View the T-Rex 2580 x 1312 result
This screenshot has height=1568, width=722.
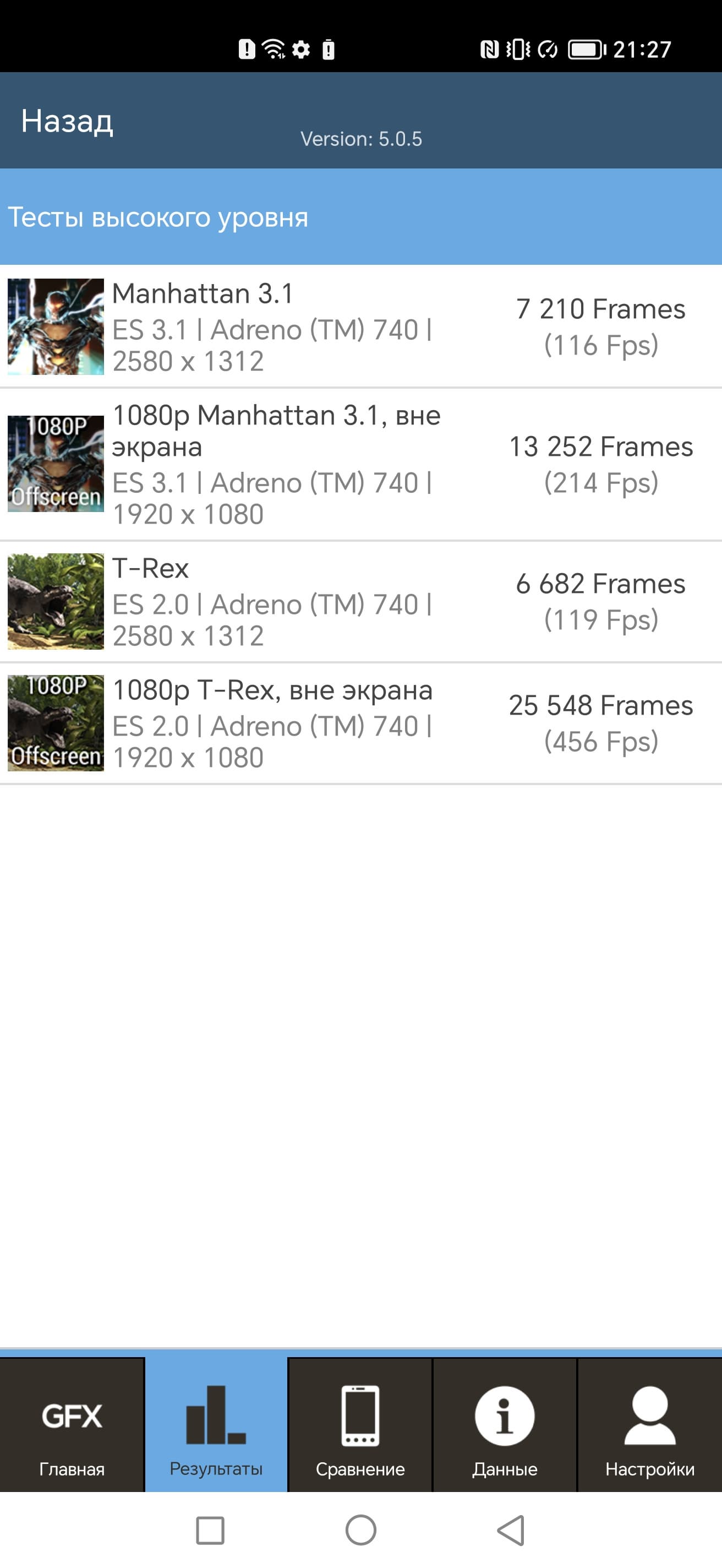click(x=360, y=601)
